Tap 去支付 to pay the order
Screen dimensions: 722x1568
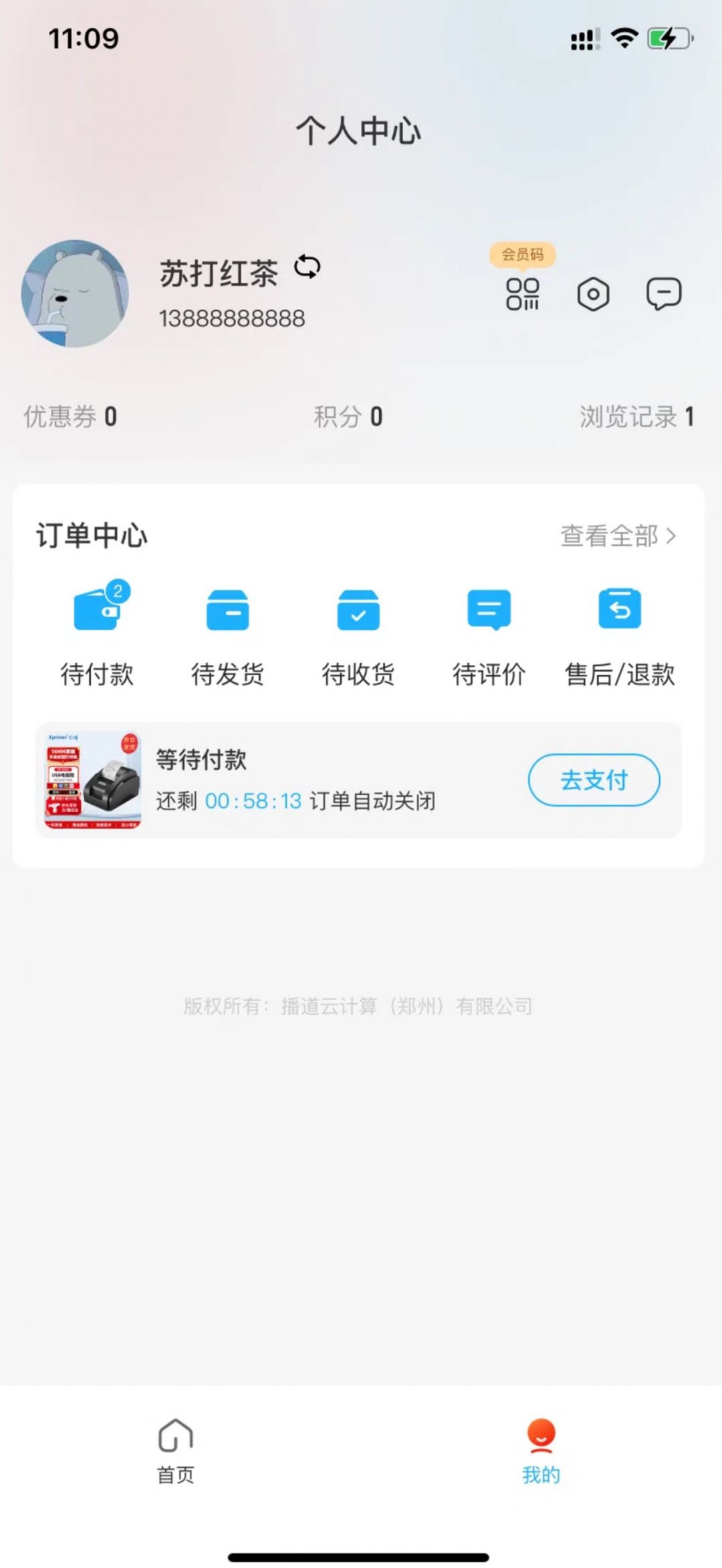[594, 780]
